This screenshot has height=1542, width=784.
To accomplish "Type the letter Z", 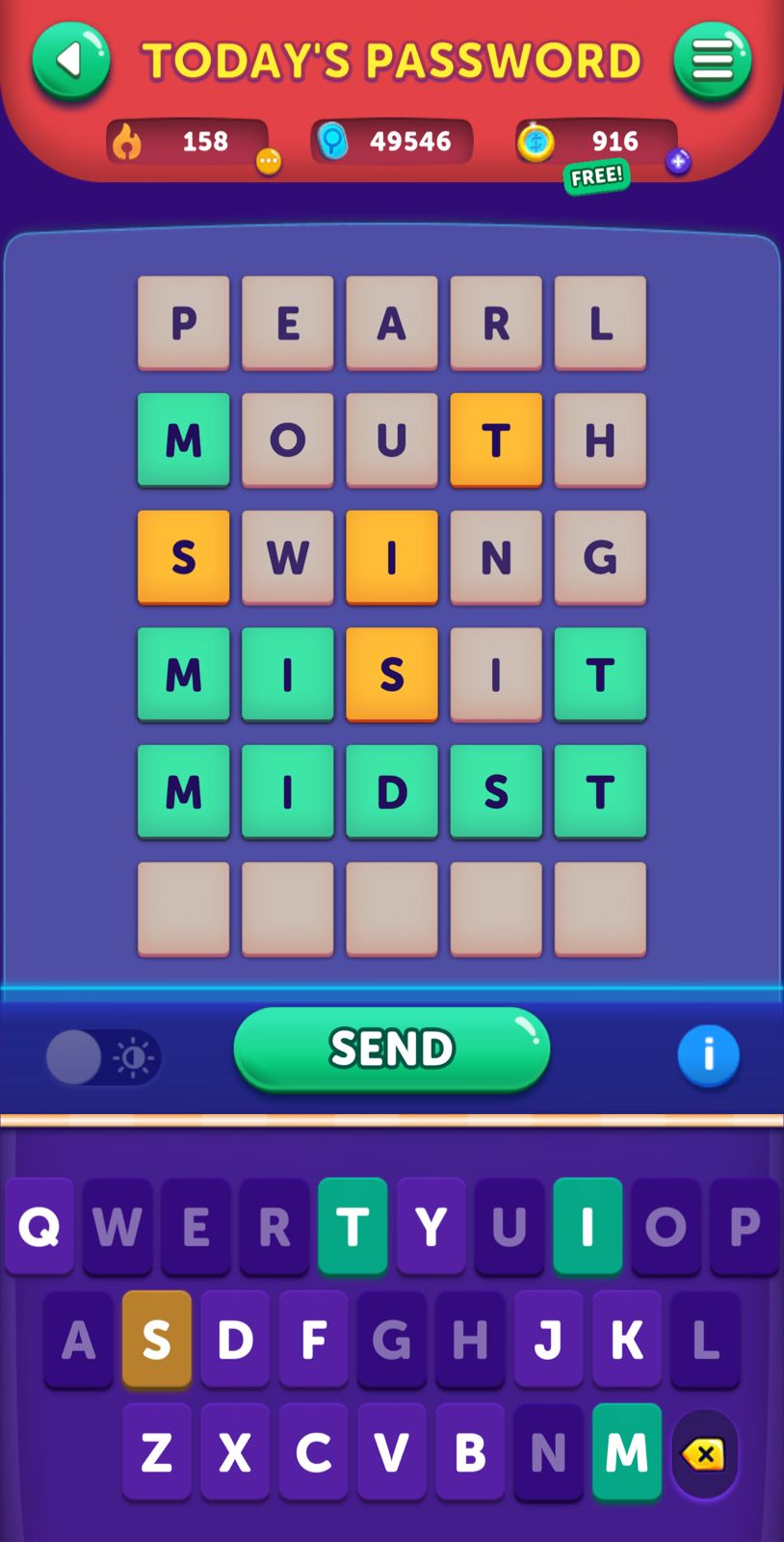I will 157,1452.
